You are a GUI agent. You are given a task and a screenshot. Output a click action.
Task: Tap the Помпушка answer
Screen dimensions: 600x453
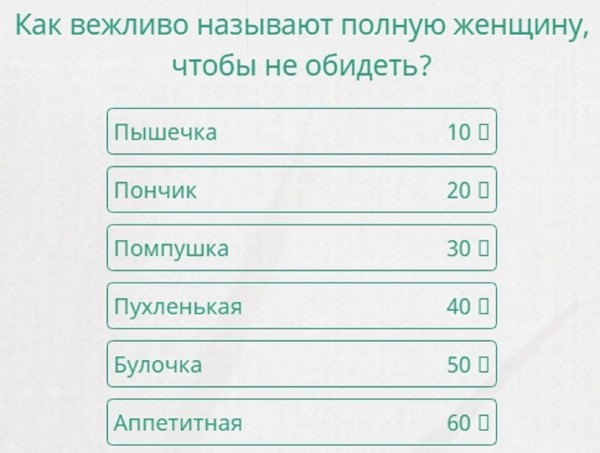coord(301,248)
